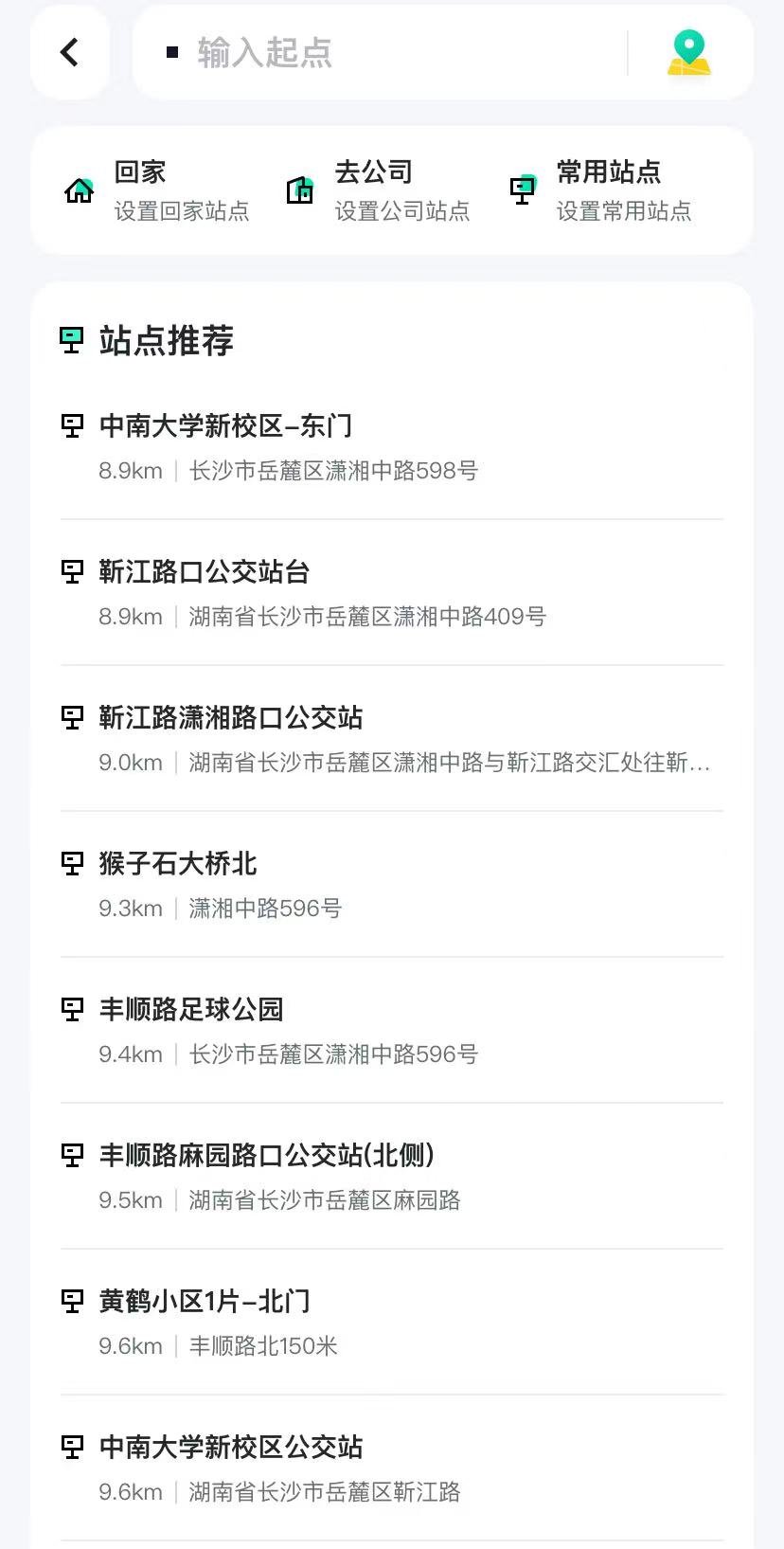This screenshot has width=784, height=1549.
Task: Click the station icon beside 丰顺路足球公园
Action: [x=72, y=1009]
